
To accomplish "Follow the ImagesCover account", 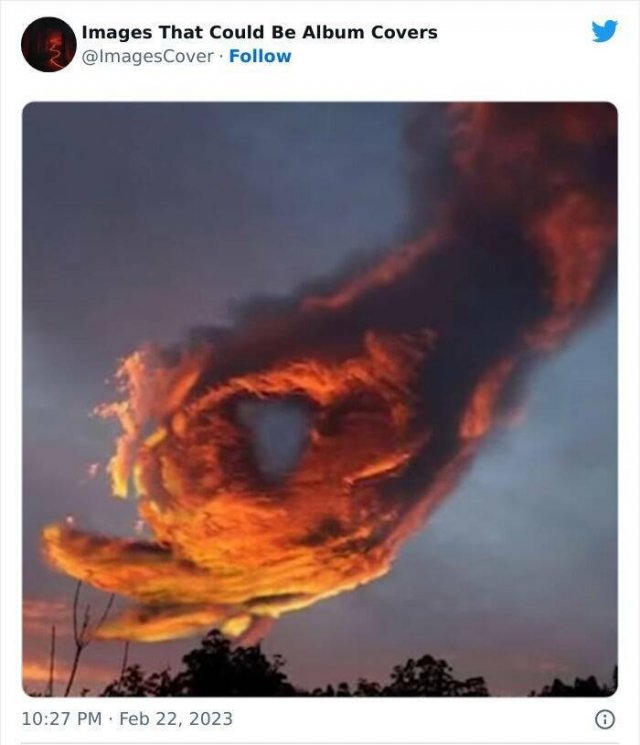I will (x=260, y=56).
